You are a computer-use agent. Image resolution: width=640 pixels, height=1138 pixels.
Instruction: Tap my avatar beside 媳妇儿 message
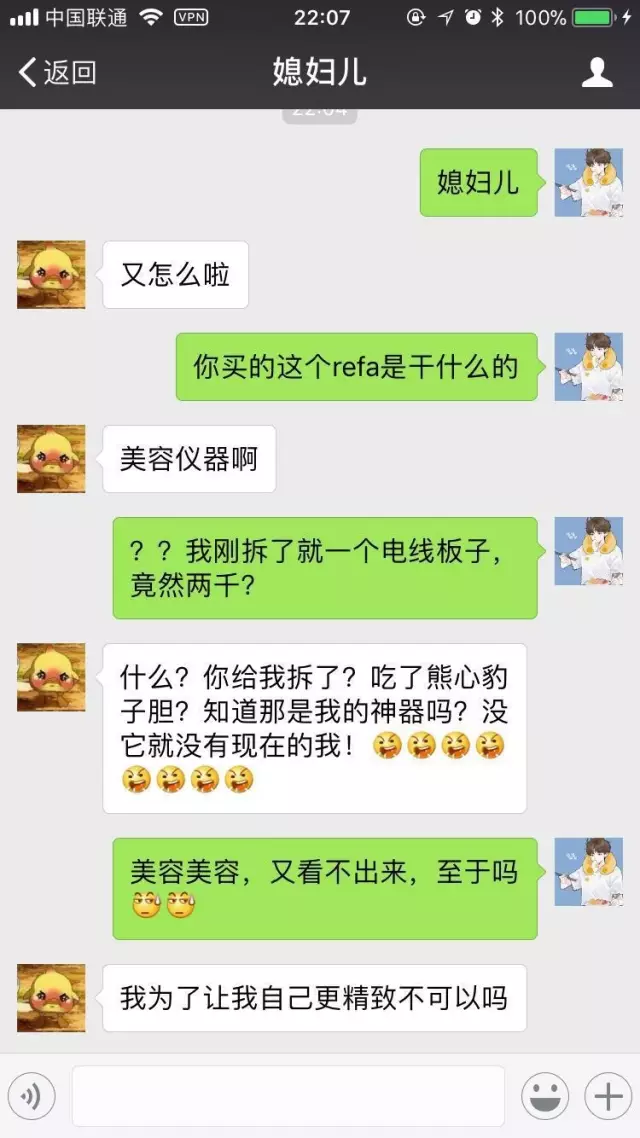588,182
